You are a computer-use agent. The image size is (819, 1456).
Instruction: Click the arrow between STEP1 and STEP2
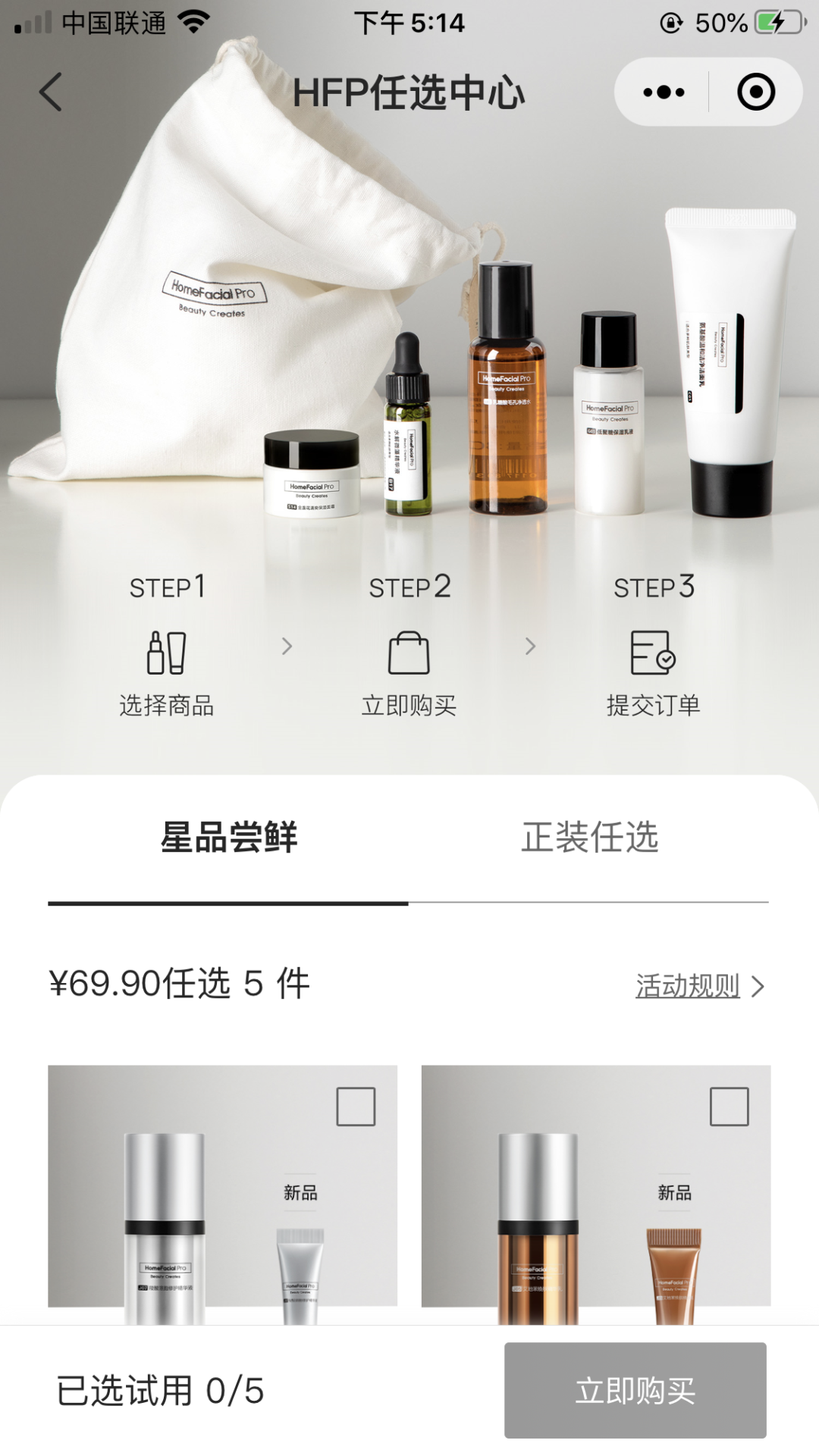(x=287, y=647)
